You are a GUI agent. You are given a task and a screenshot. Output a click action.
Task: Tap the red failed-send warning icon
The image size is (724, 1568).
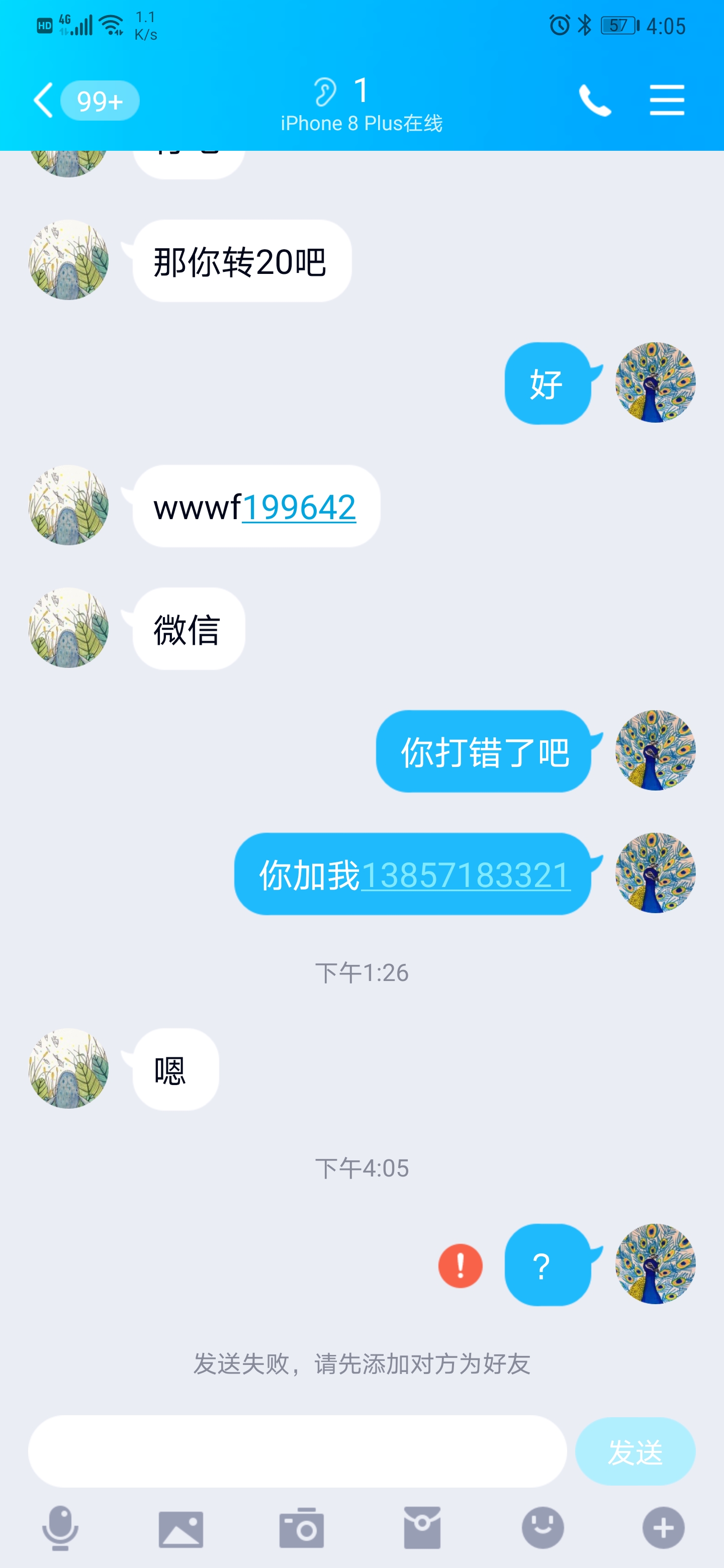click(x=461, y=1265)
